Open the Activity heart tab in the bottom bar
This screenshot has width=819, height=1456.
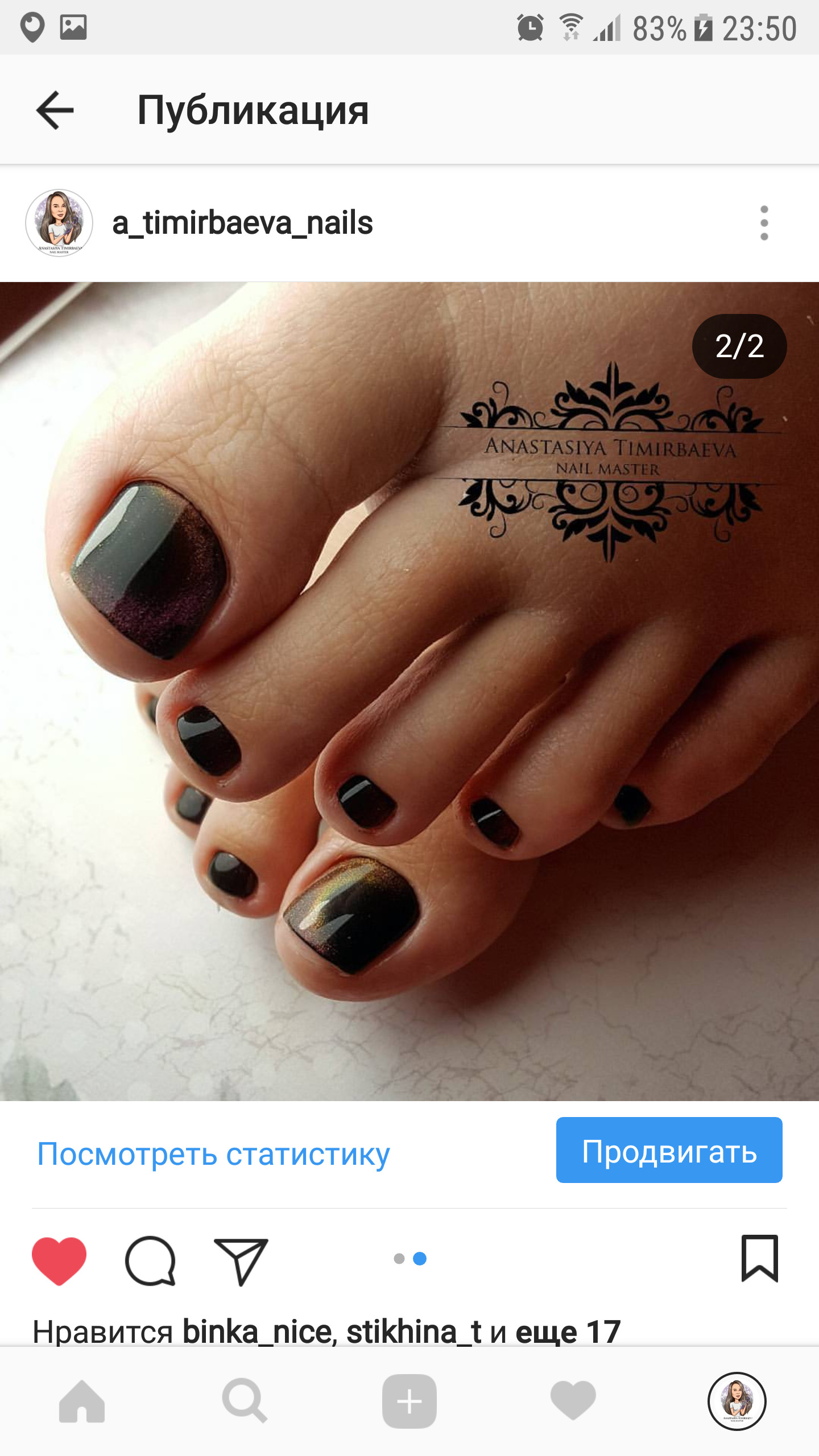pyautogui.click(x=573, y=1401)
